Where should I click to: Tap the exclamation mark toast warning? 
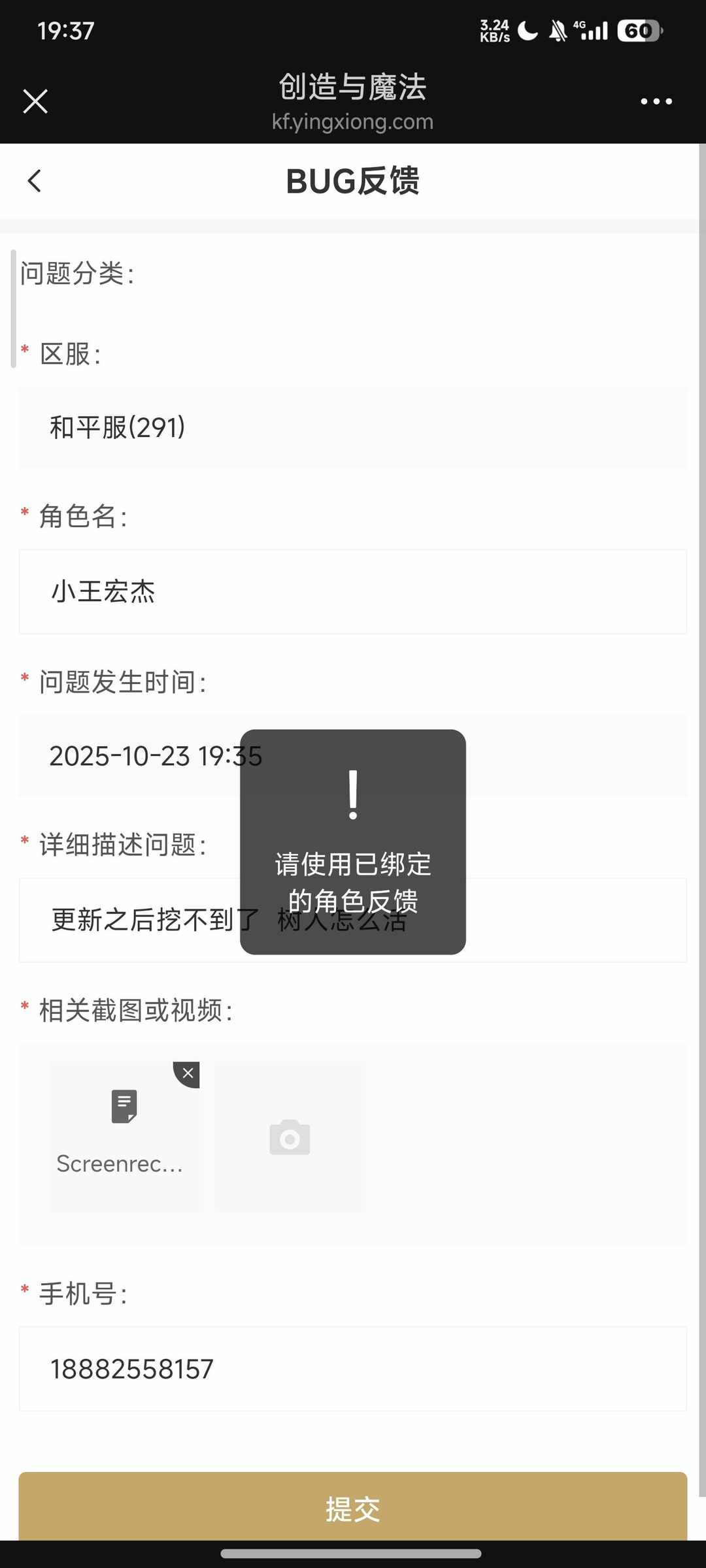click(x=352, y=797)
